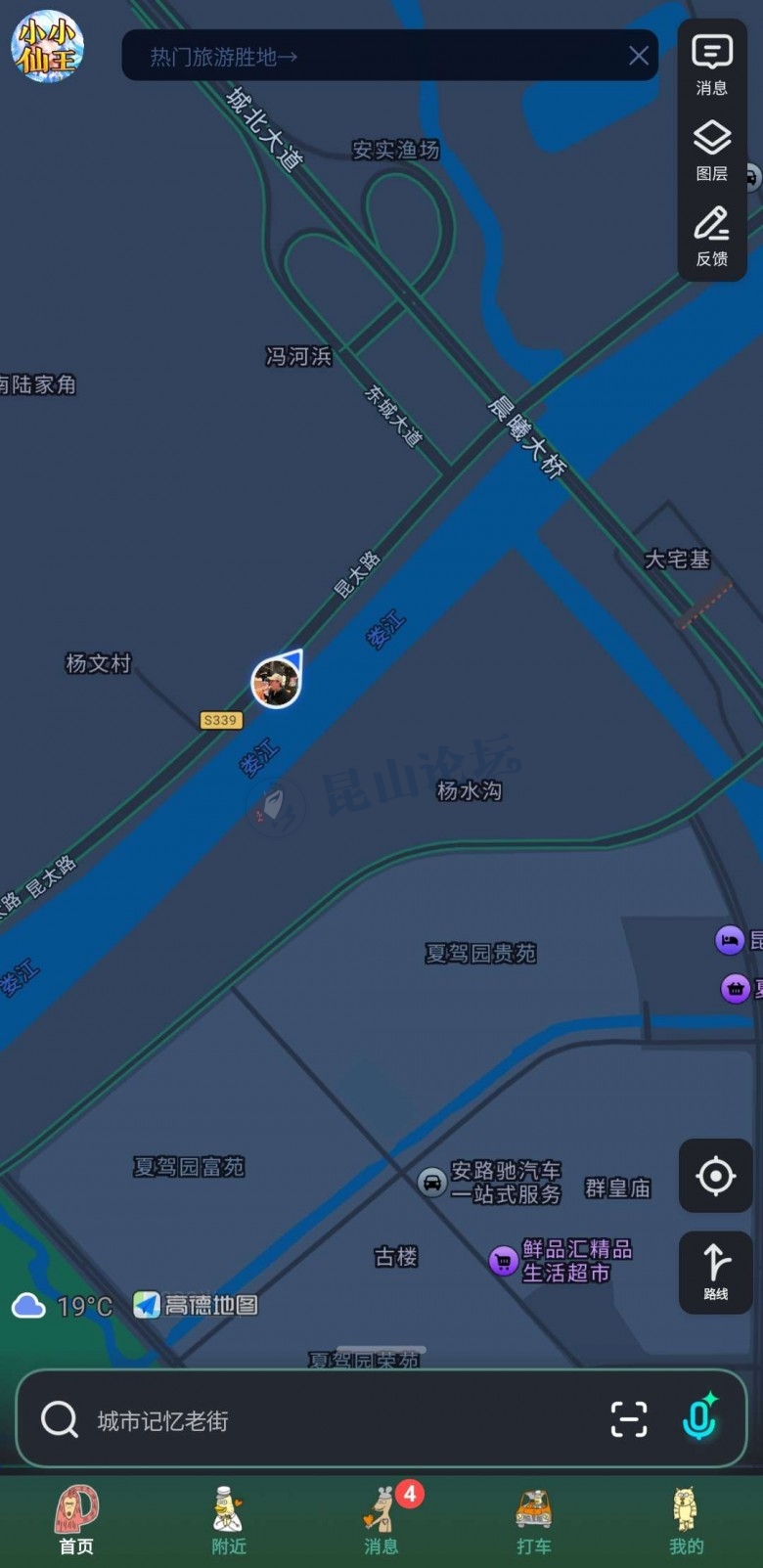Screen dimensions: 763x1568
Task: Switch to the 首页 tab
Action: (76, 1521)
